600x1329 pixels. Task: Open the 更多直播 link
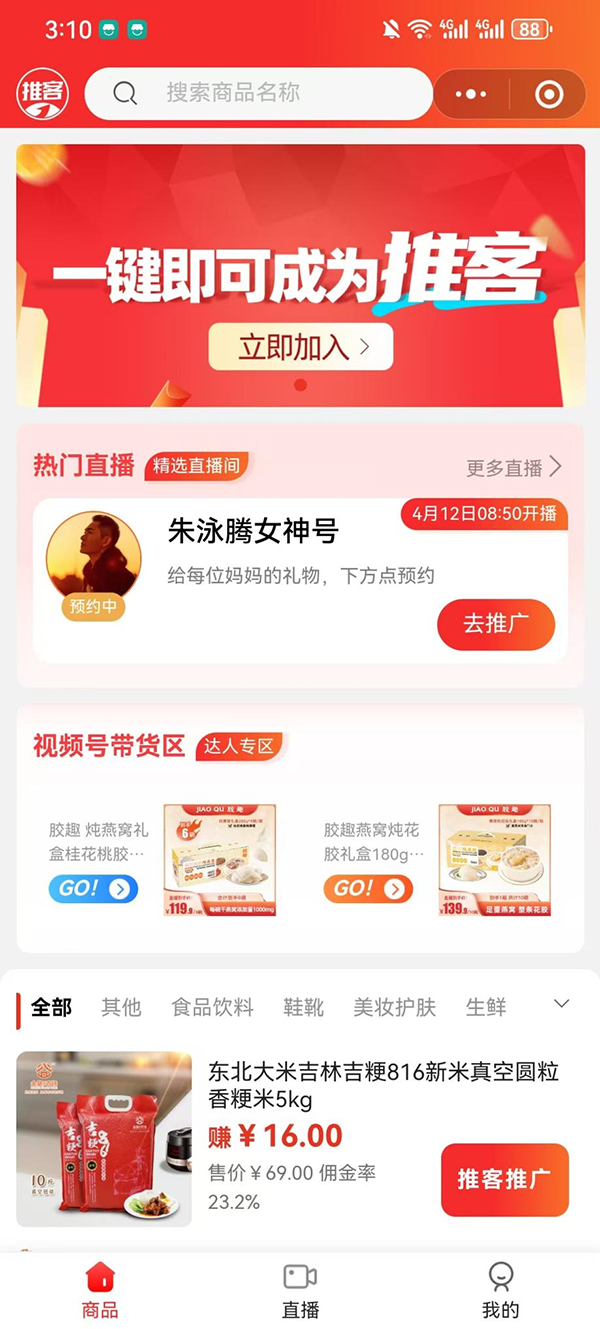point(514,467)
